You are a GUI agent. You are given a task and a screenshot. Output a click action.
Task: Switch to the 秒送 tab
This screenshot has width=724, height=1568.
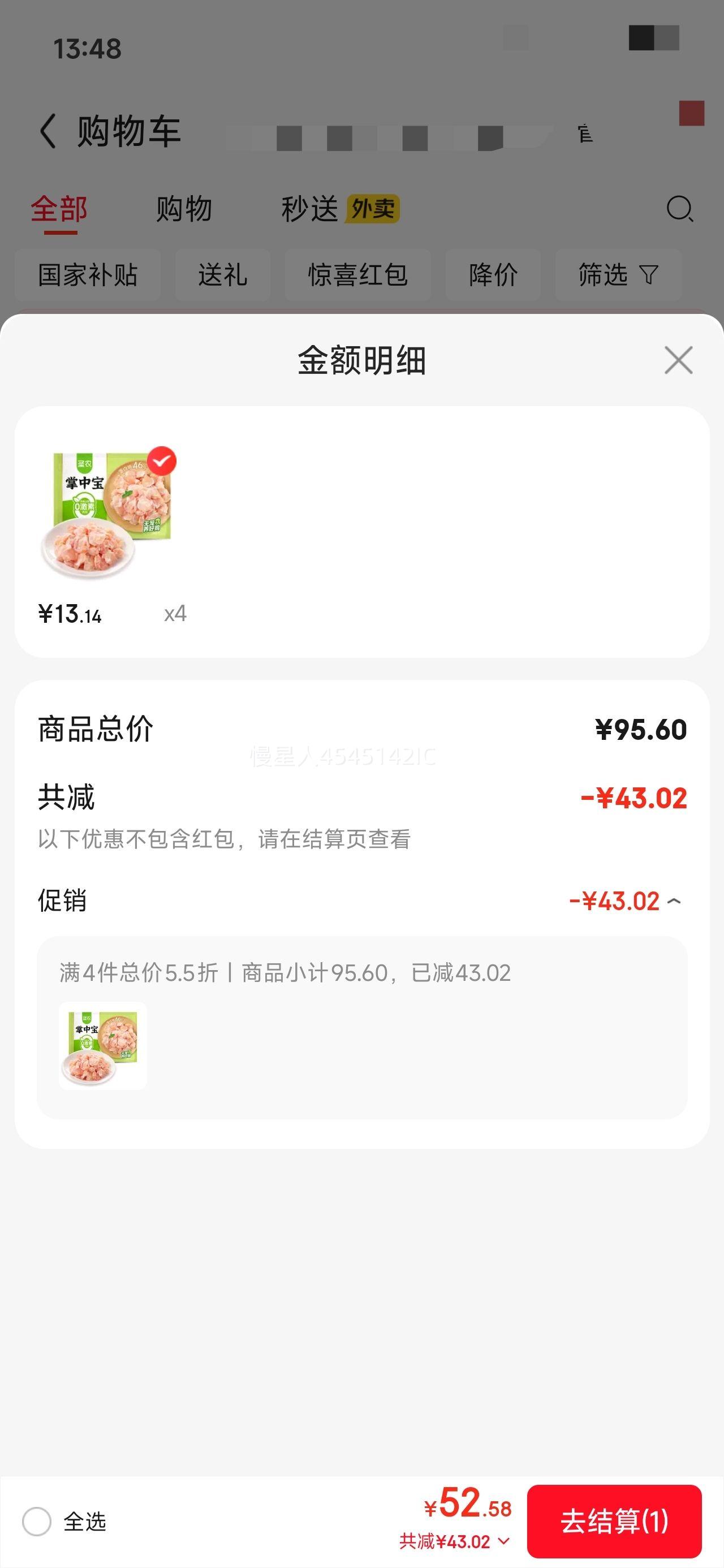coord(312,209)
